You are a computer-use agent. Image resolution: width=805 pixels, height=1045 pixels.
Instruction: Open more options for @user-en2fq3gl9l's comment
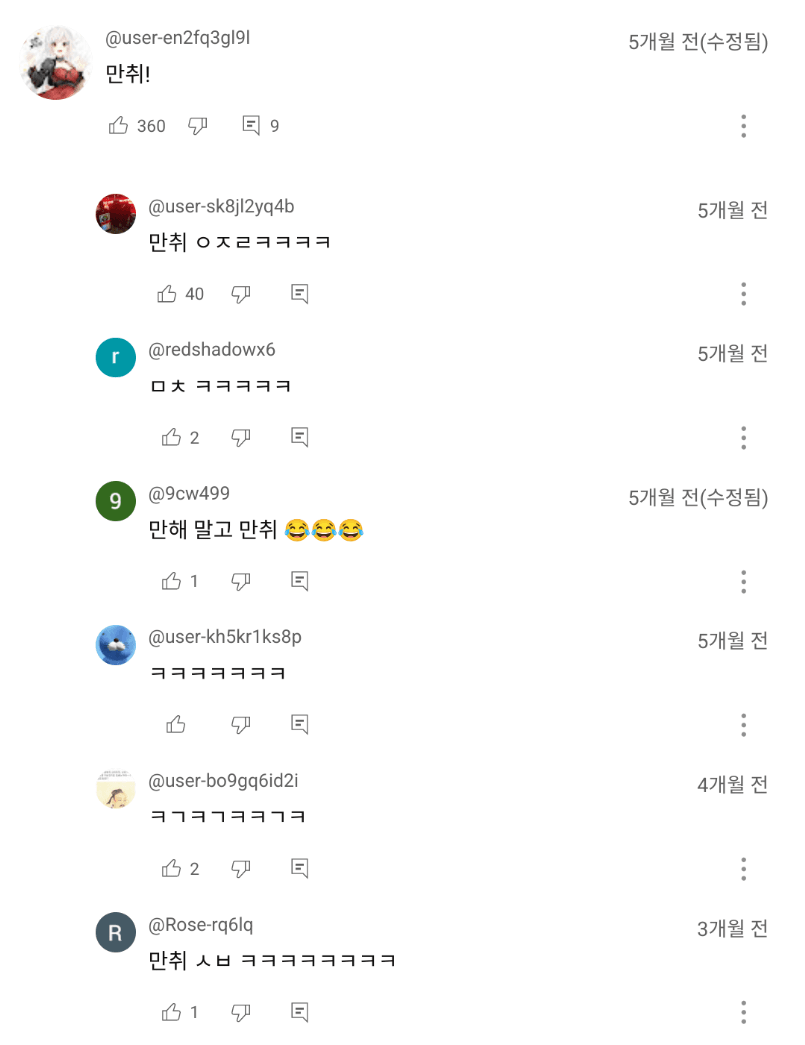[x=744, y=126]
